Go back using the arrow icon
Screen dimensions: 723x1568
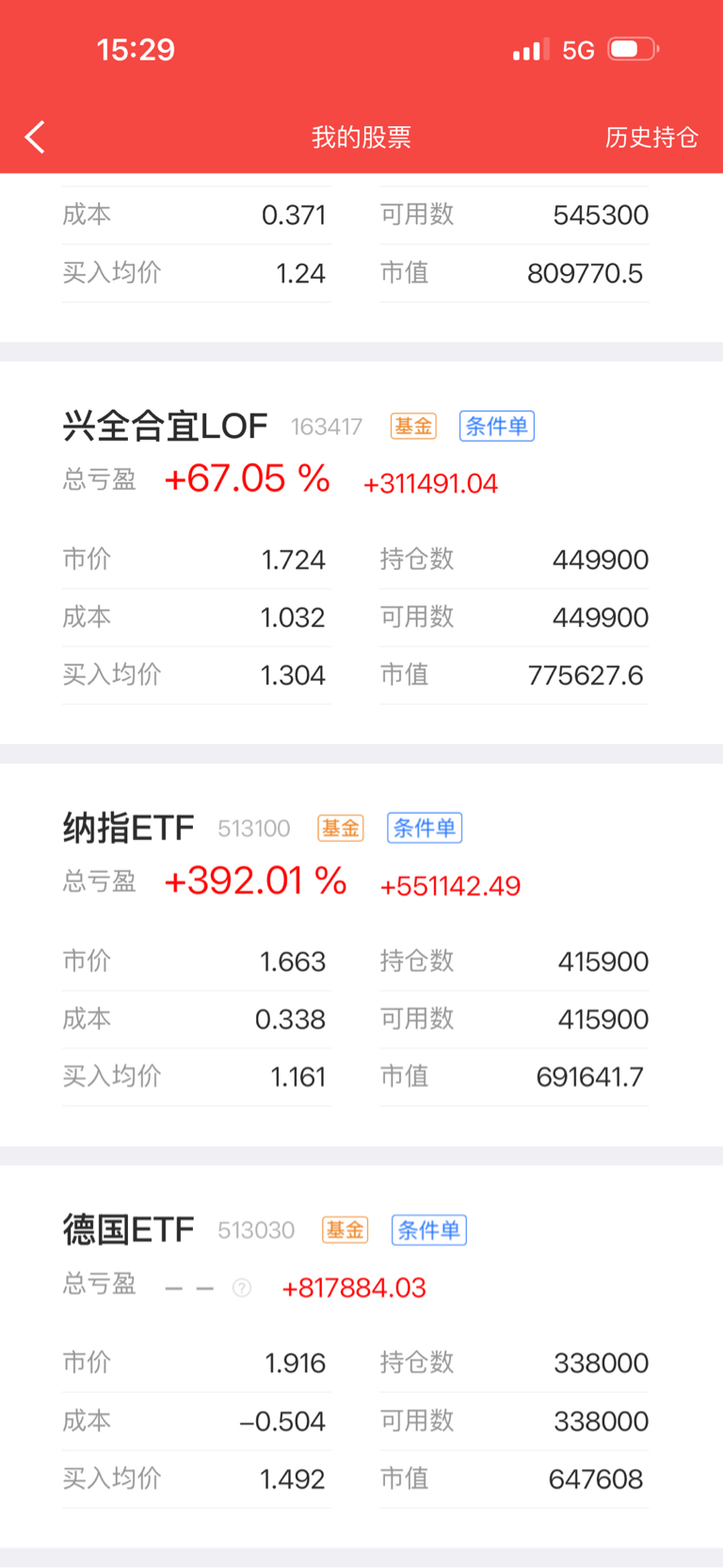point(35,137)
